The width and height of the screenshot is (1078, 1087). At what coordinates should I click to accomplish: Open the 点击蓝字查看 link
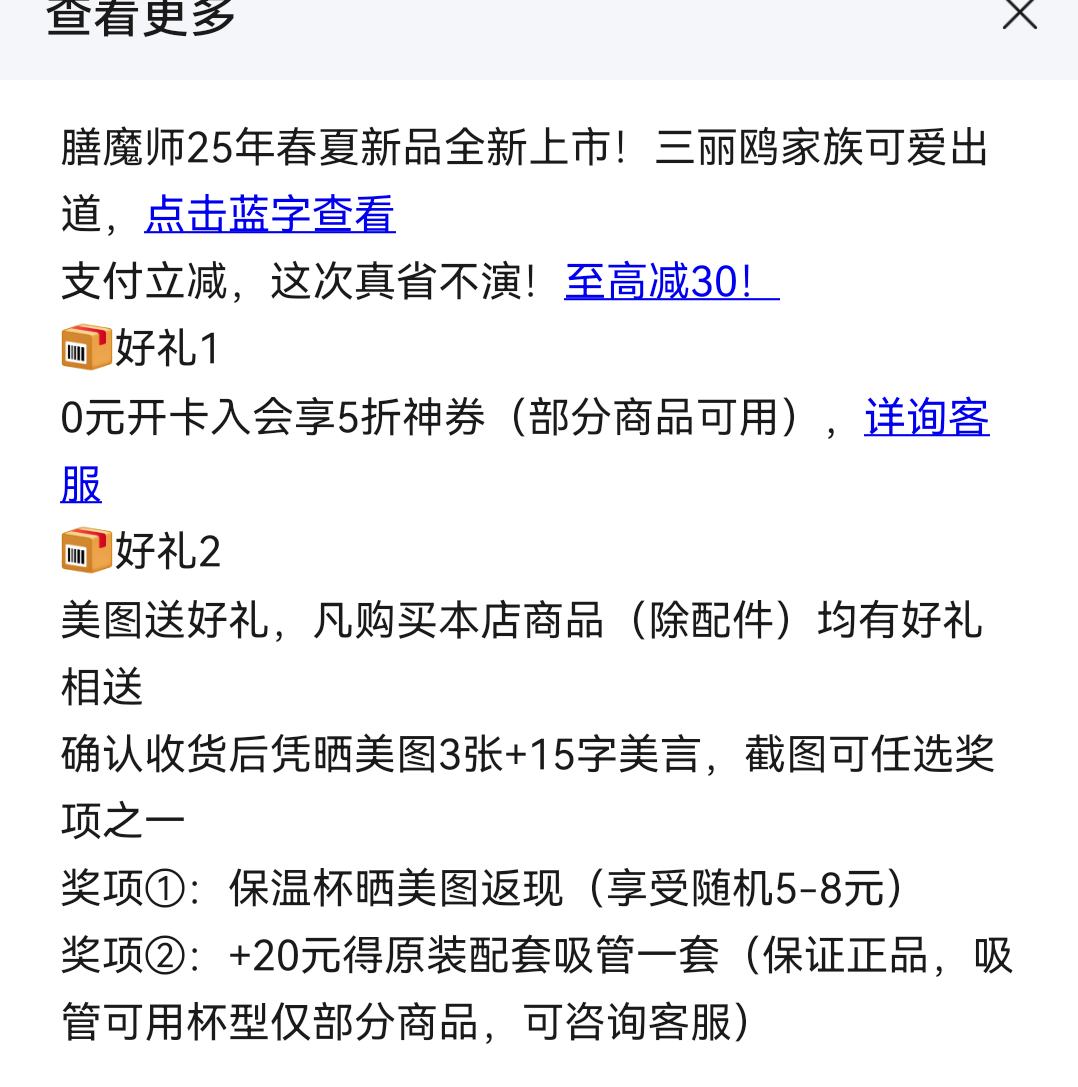(270, 215)
